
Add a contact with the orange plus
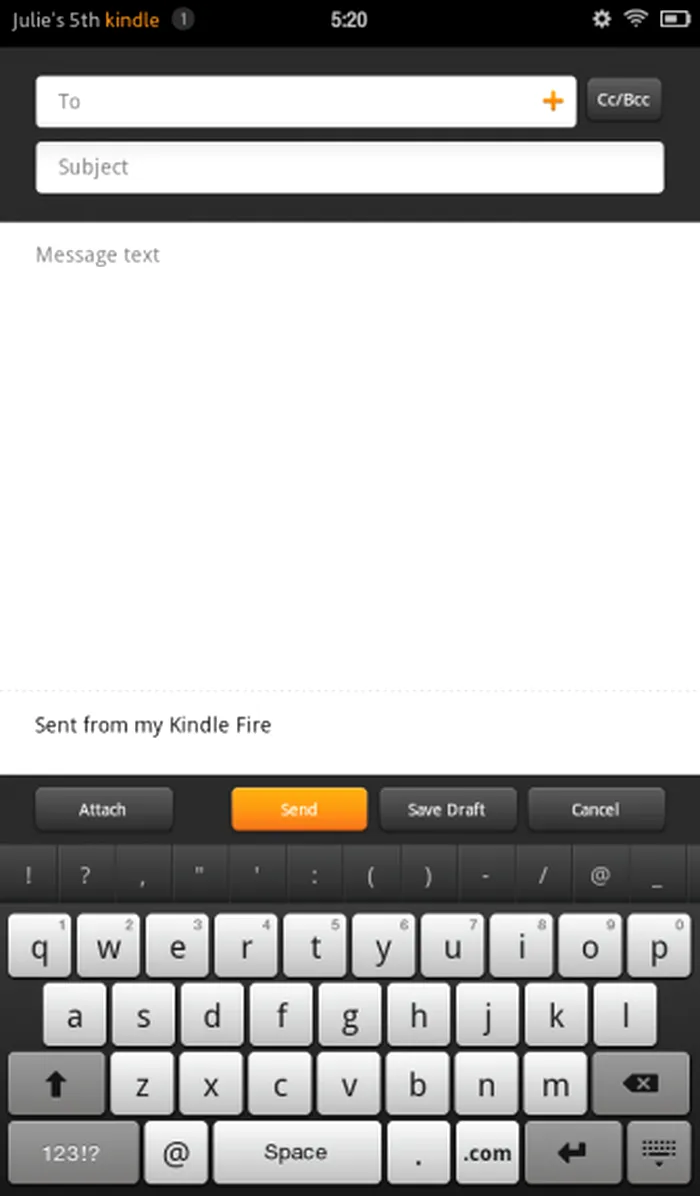click(x=553, y=101)
